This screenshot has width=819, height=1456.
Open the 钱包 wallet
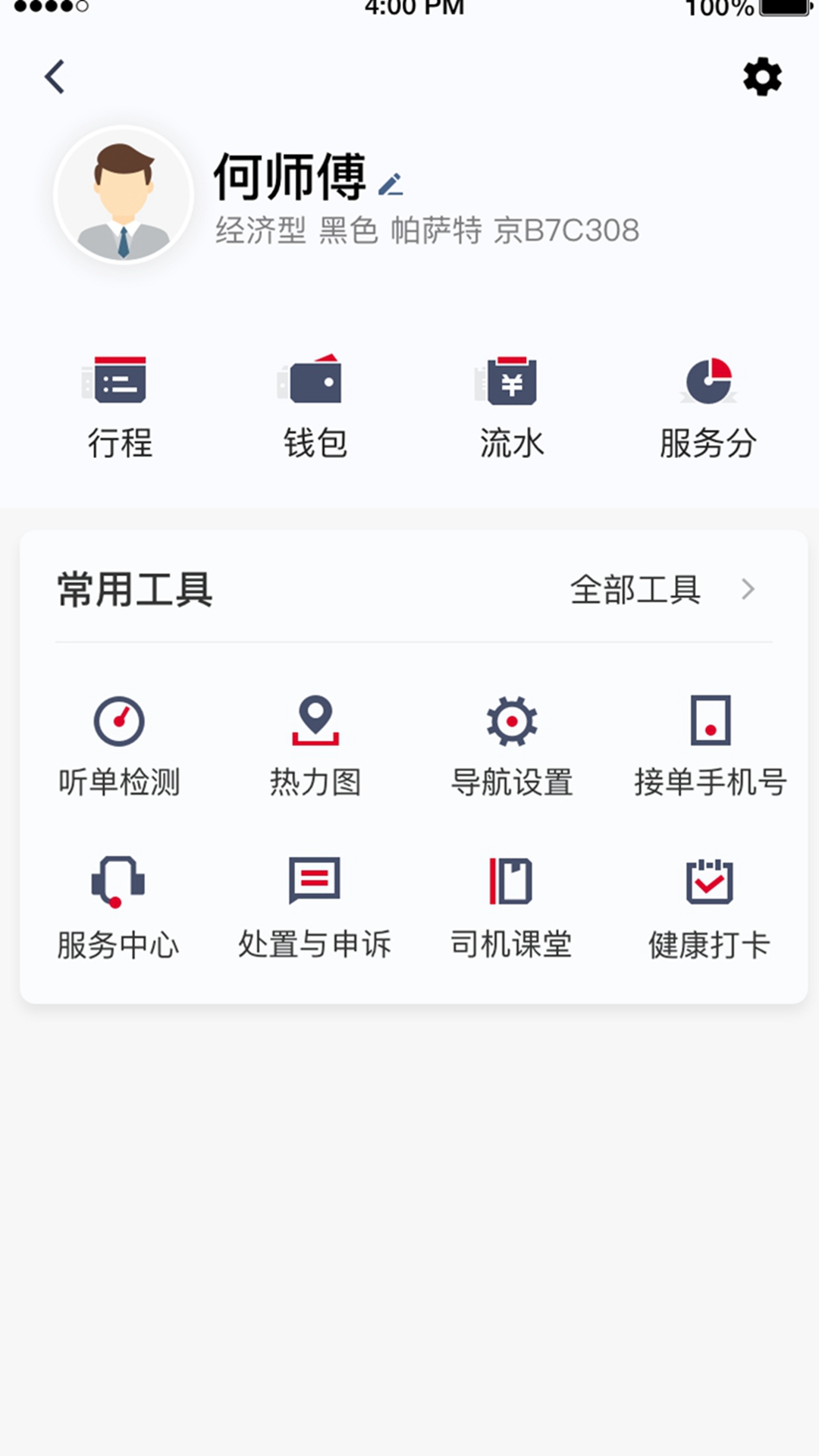pos(315,408)
